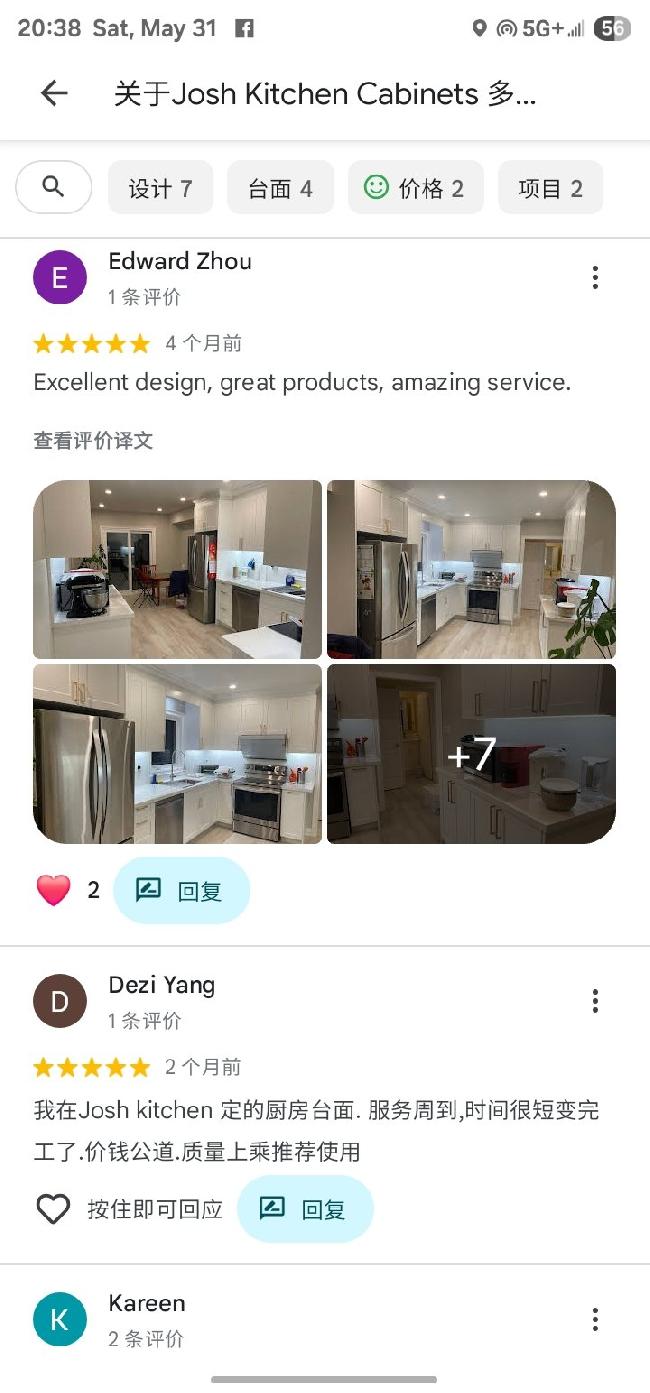Tap 回复 under Dezi Yang's review
The height and width of the screenshot is (1393, 650).
tap(305, 1209)
